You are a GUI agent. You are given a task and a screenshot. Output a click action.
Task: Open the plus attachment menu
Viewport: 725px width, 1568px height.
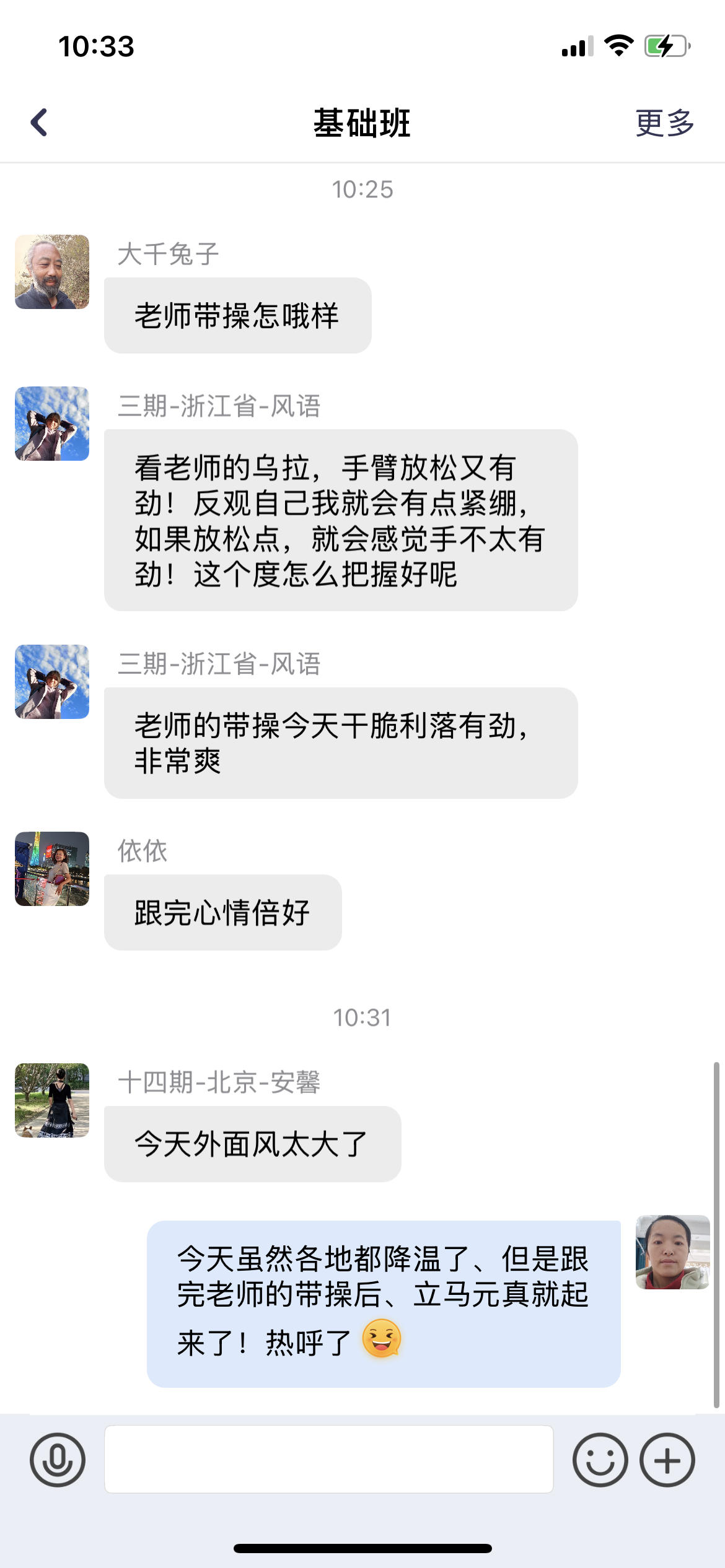point(667,1460)
